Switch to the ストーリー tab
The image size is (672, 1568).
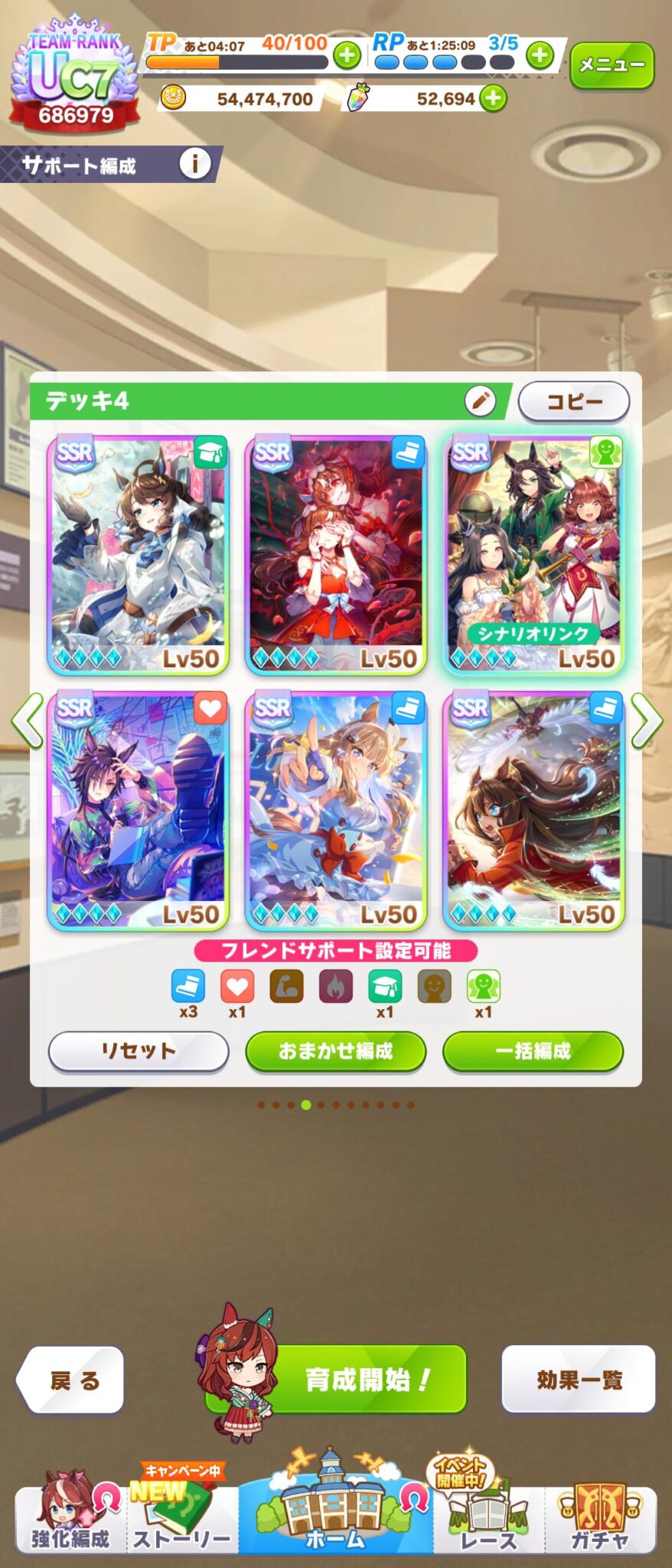point(182,1520)
